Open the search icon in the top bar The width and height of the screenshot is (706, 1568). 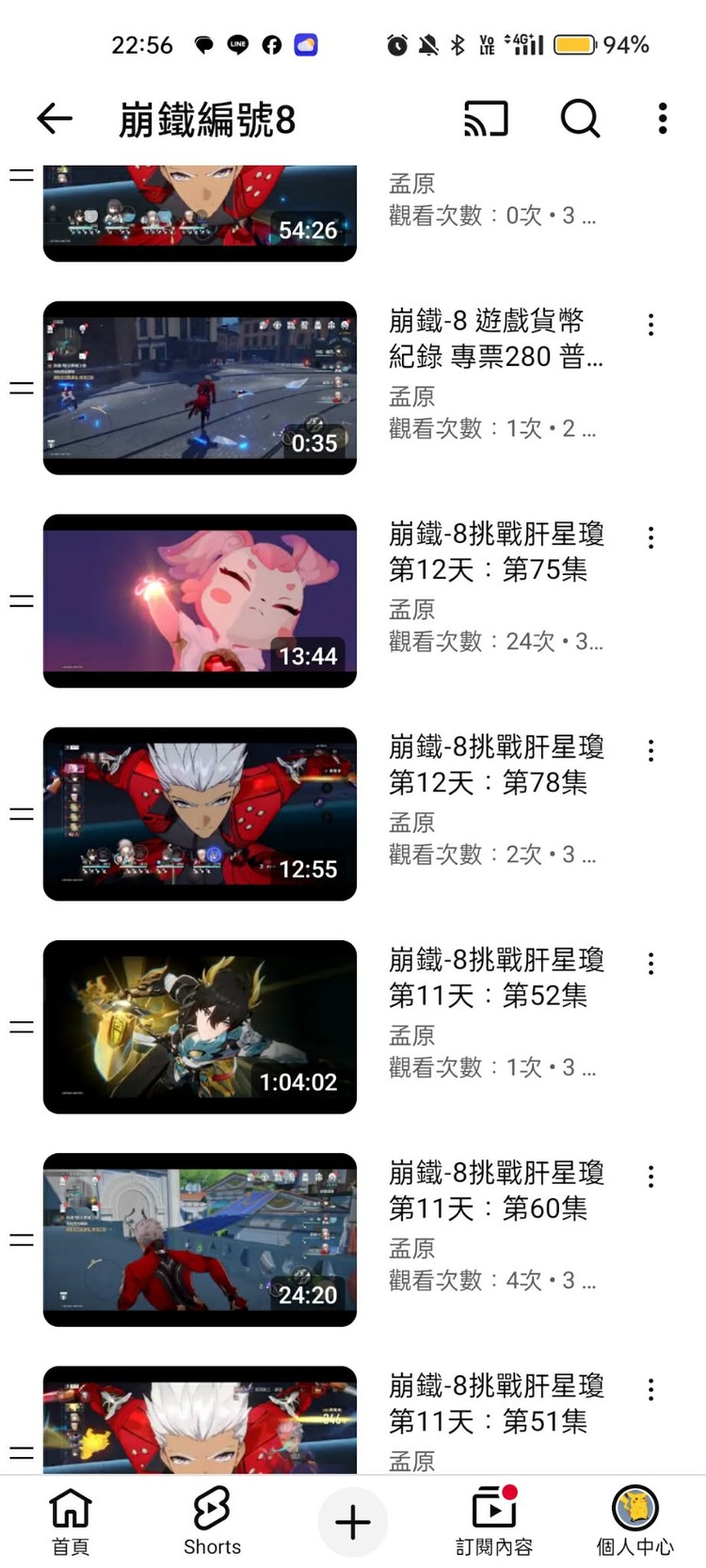coord(580,119)
